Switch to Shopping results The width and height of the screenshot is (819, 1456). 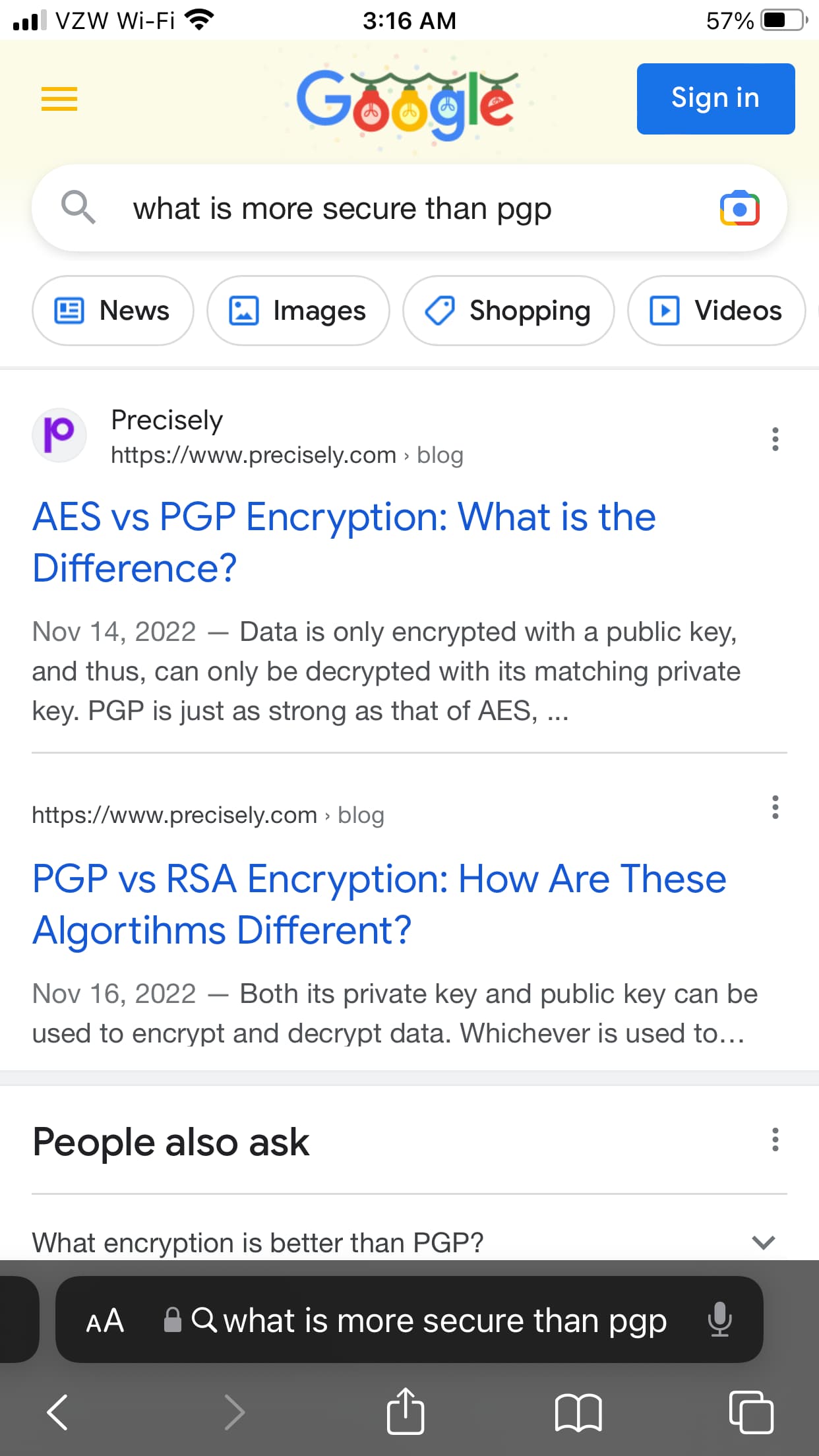508,311
